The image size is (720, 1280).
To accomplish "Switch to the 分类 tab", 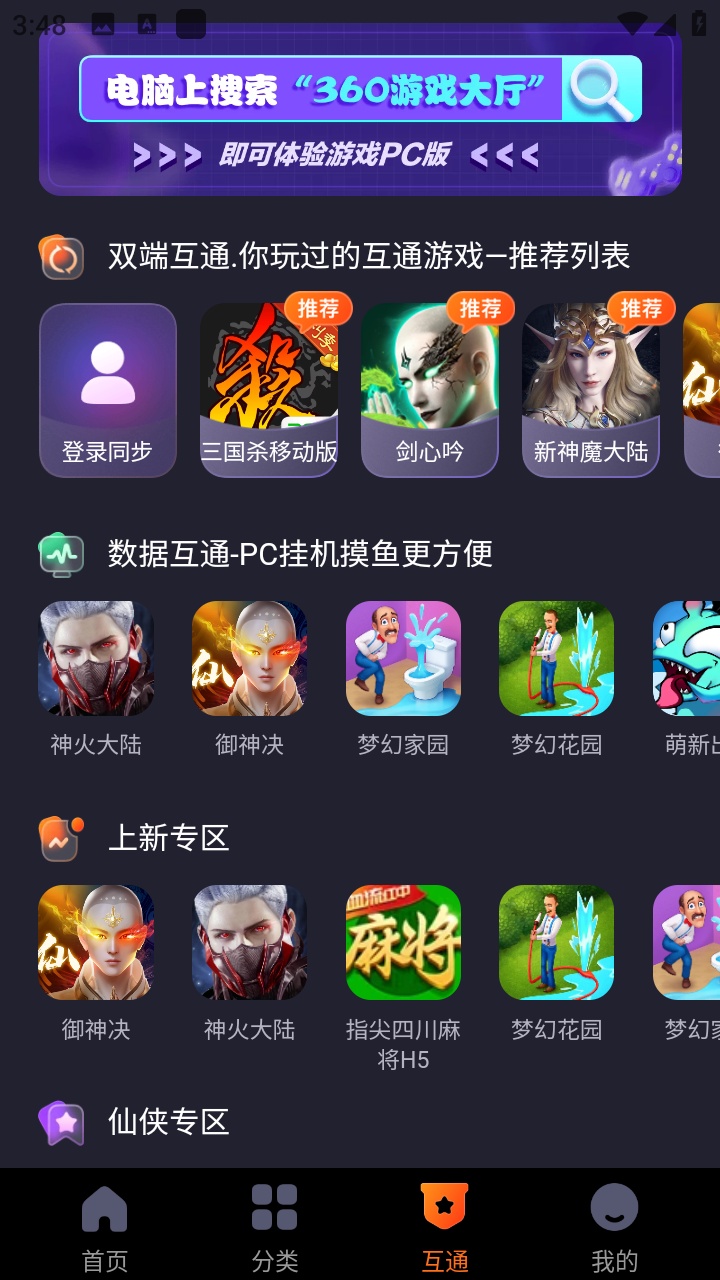I will 275,1225.
